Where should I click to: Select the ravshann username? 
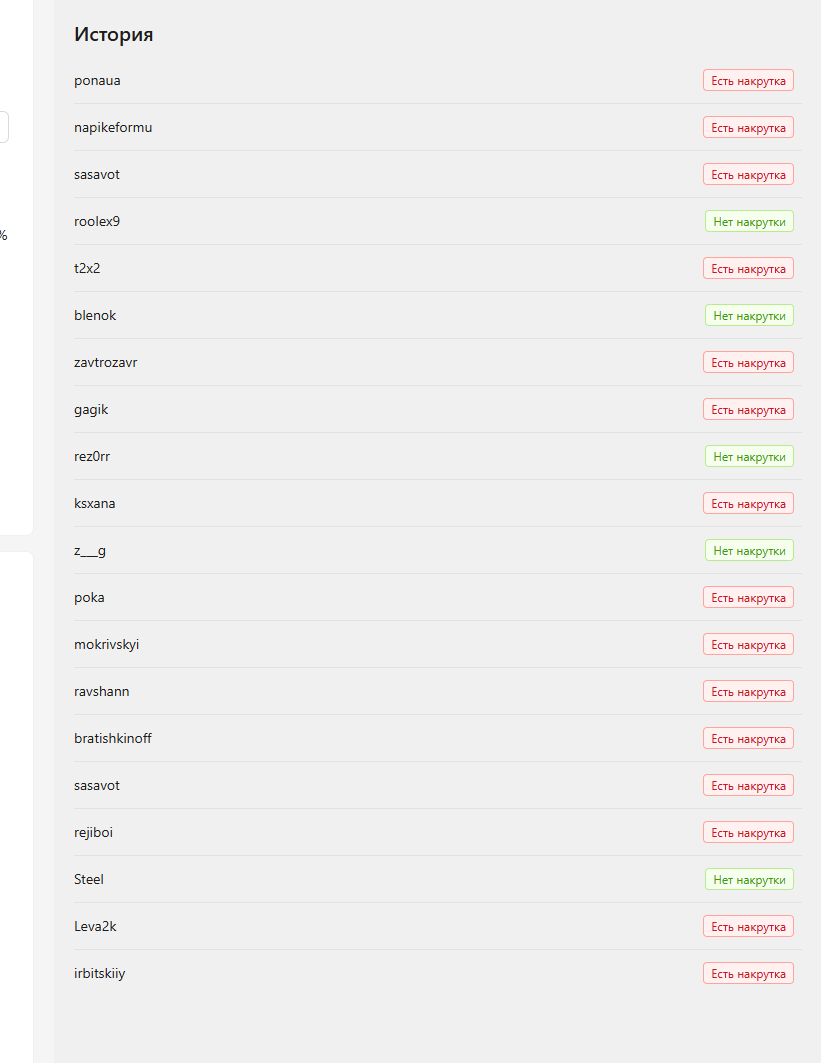[x=99, y=691]
